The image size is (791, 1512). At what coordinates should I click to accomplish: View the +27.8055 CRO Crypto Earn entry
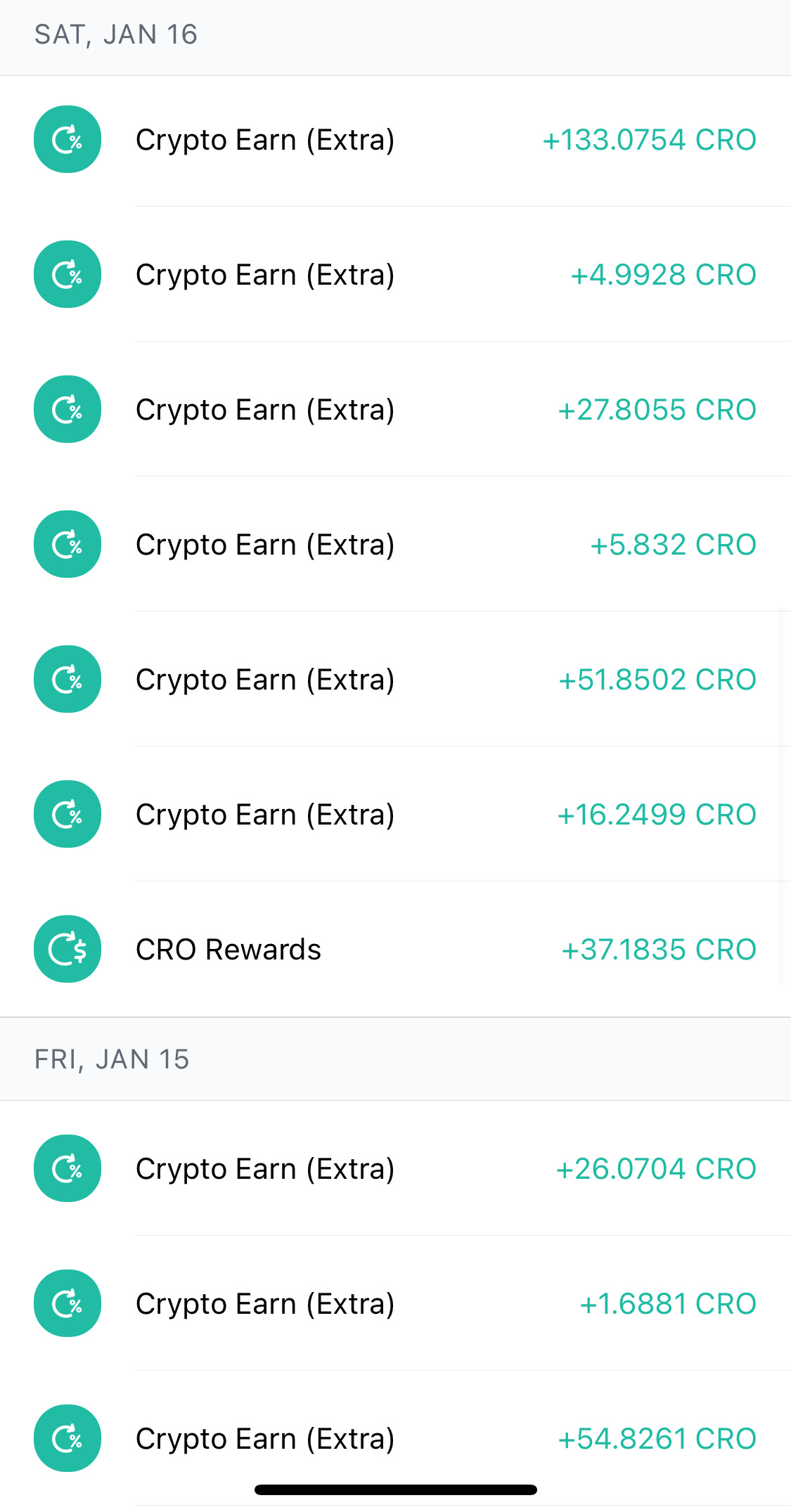coord(395,410)
